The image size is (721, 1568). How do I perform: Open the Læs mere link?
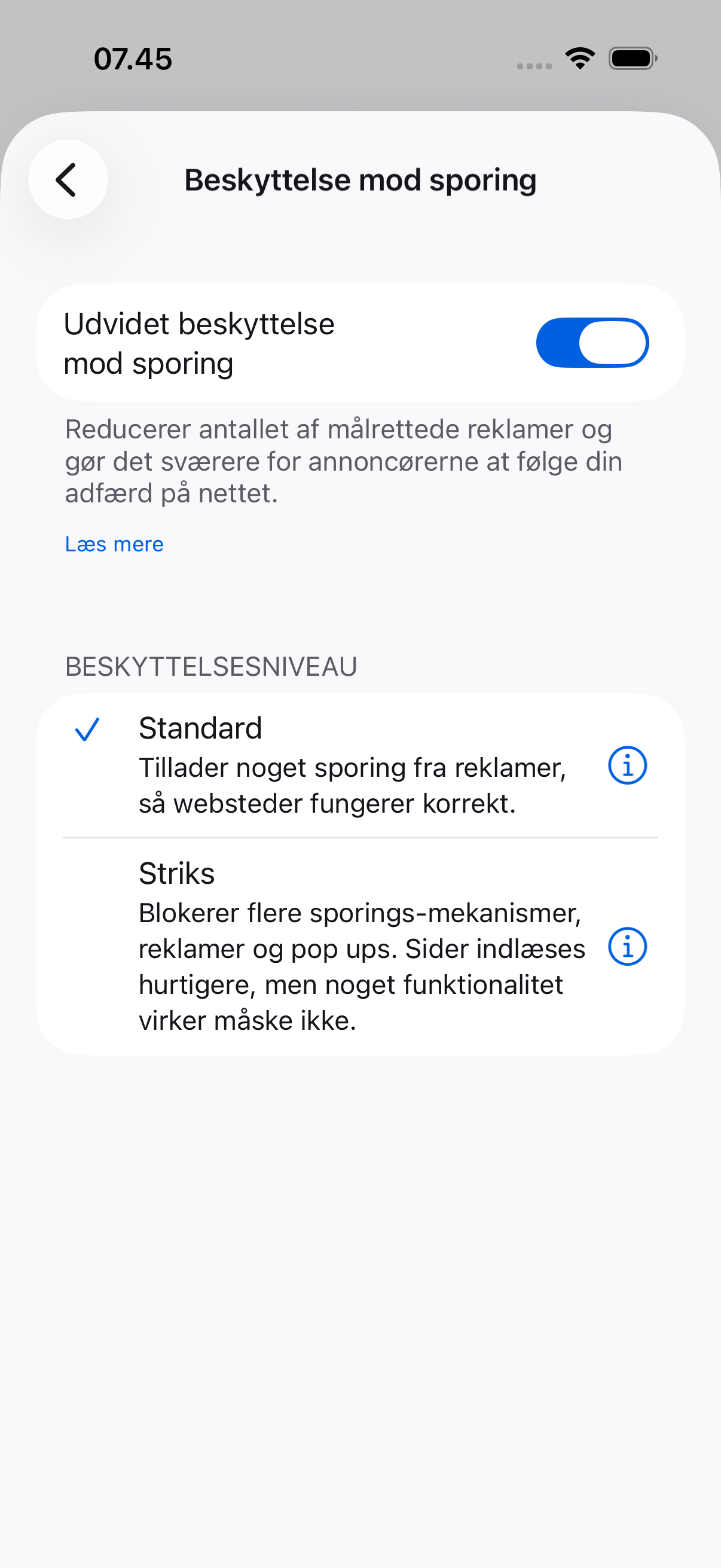[114, 544]
